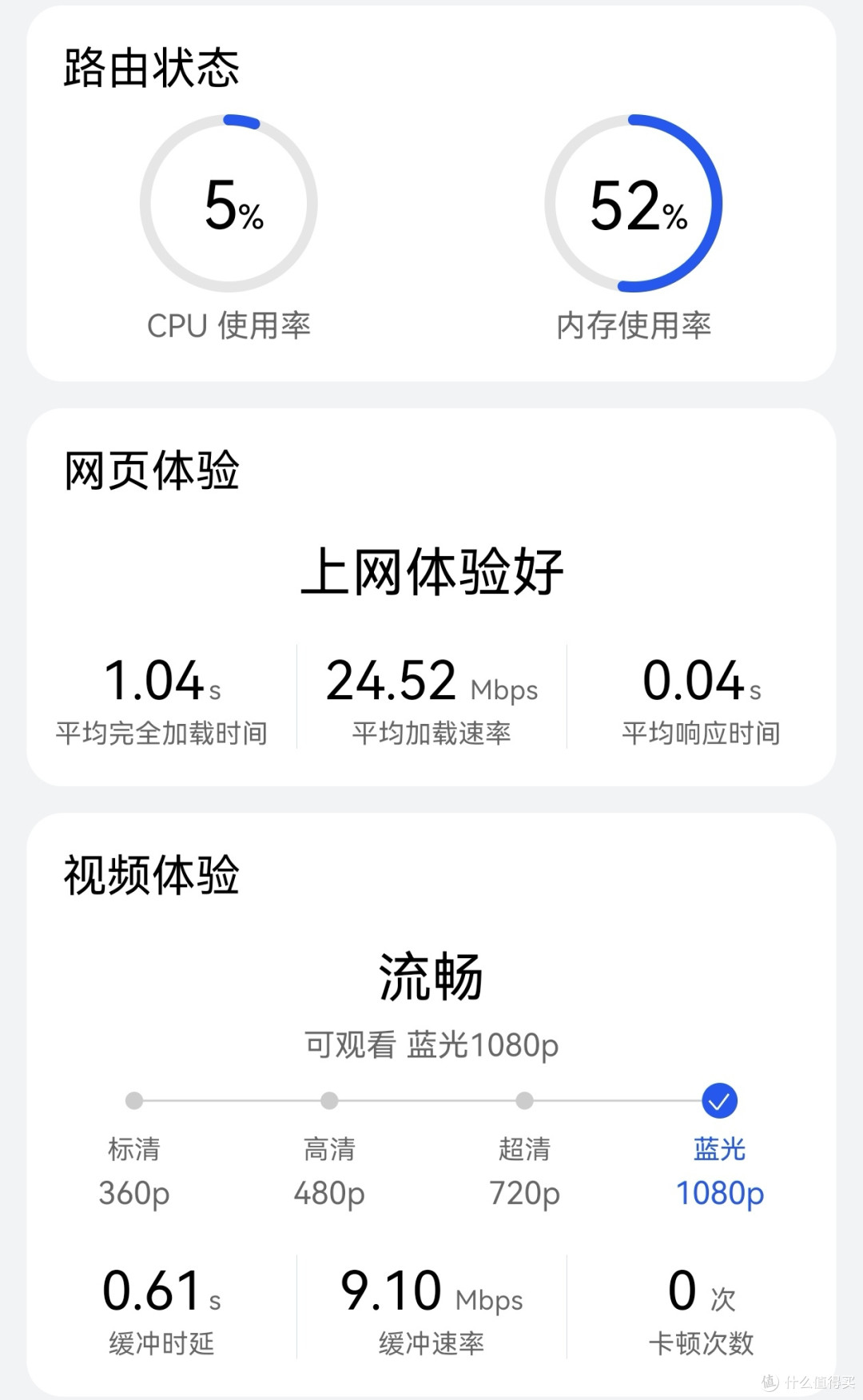This screenshot has width=863, height=1400.
Task: Select 标清 360p quality dot
Action: [x=134, y=1100]
